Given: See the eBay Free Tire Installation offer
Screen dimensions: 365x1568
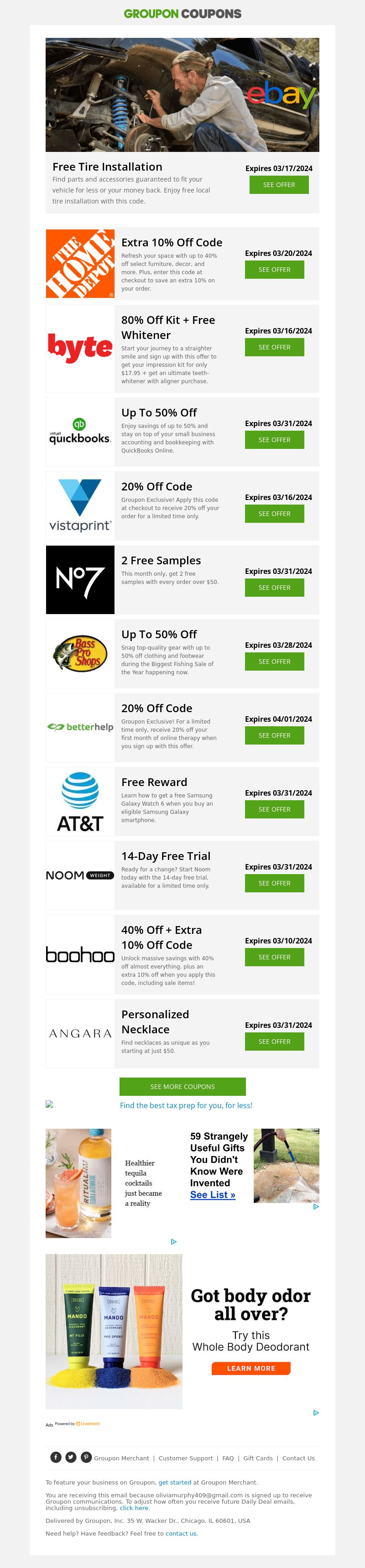Looking at the screenshot, I should tap(279, 185).
